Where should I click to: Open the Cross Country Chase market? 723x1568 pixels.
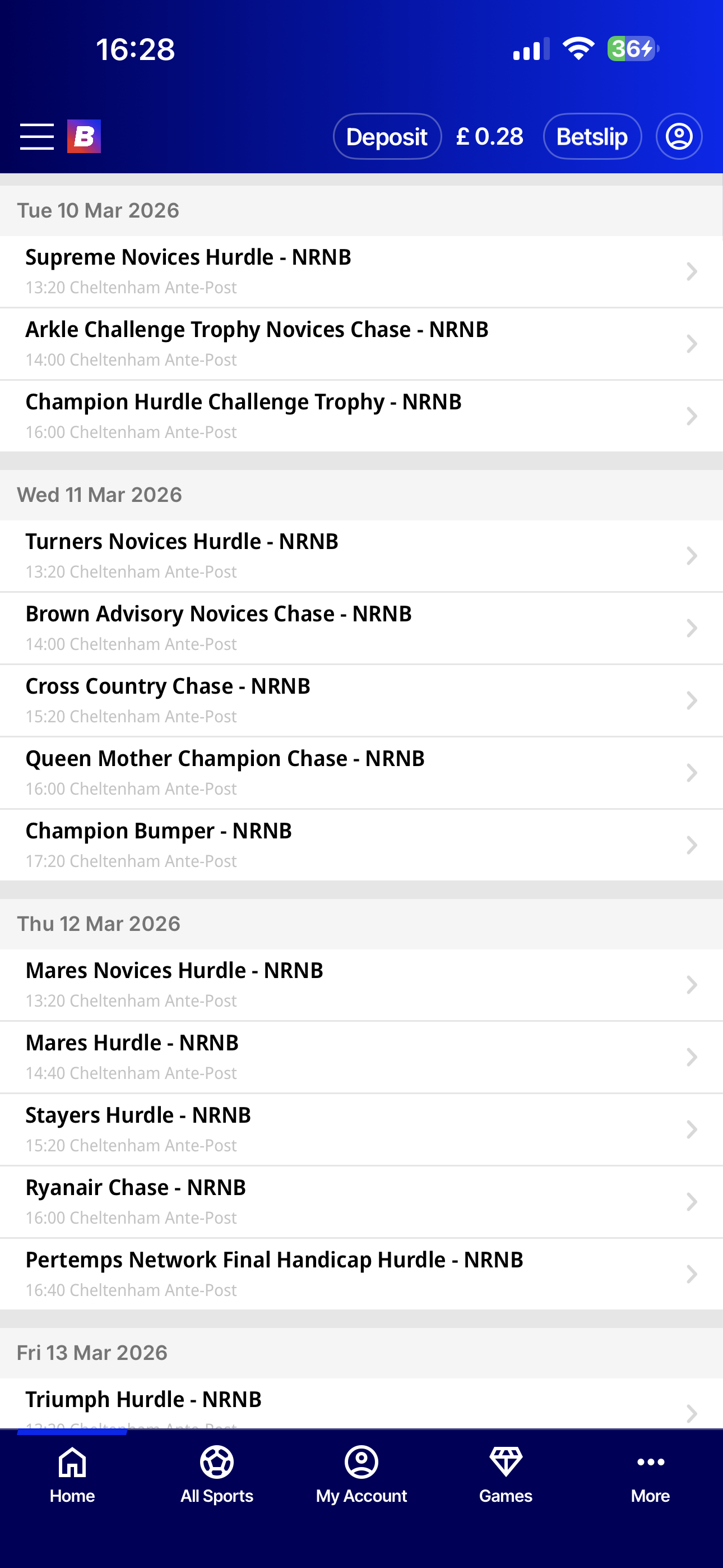coord(361,700)
